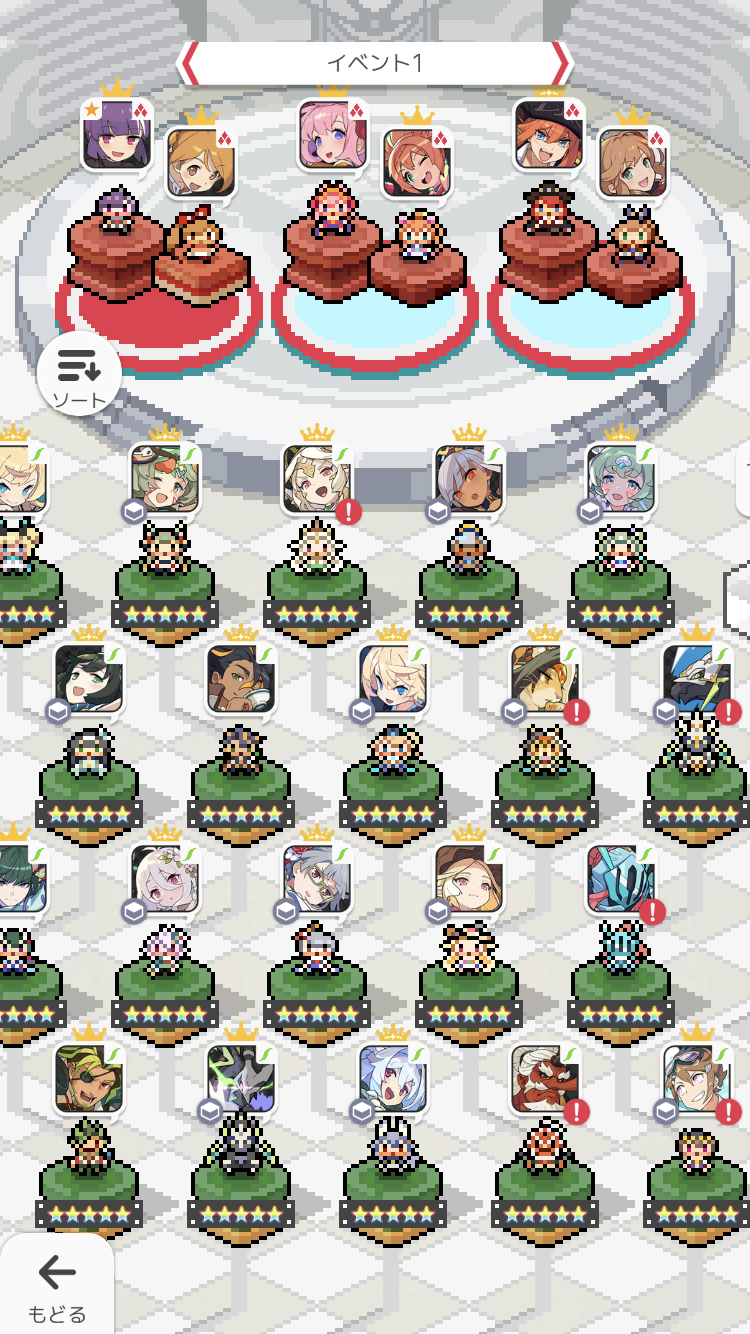Open the ソート sort options

tap(79, 374)
